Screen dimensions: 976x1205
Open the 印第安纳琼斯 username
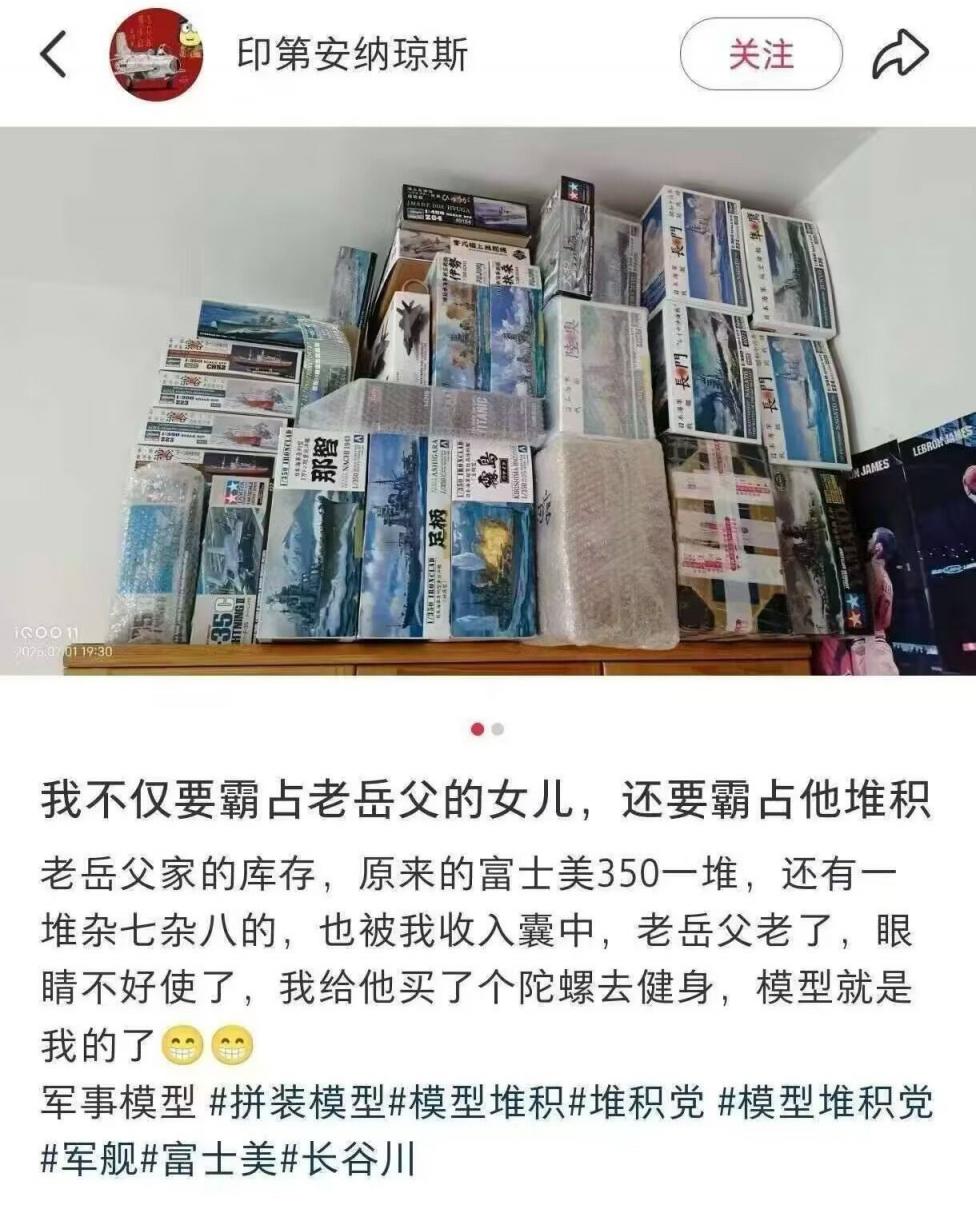click(x=352, y=54)
